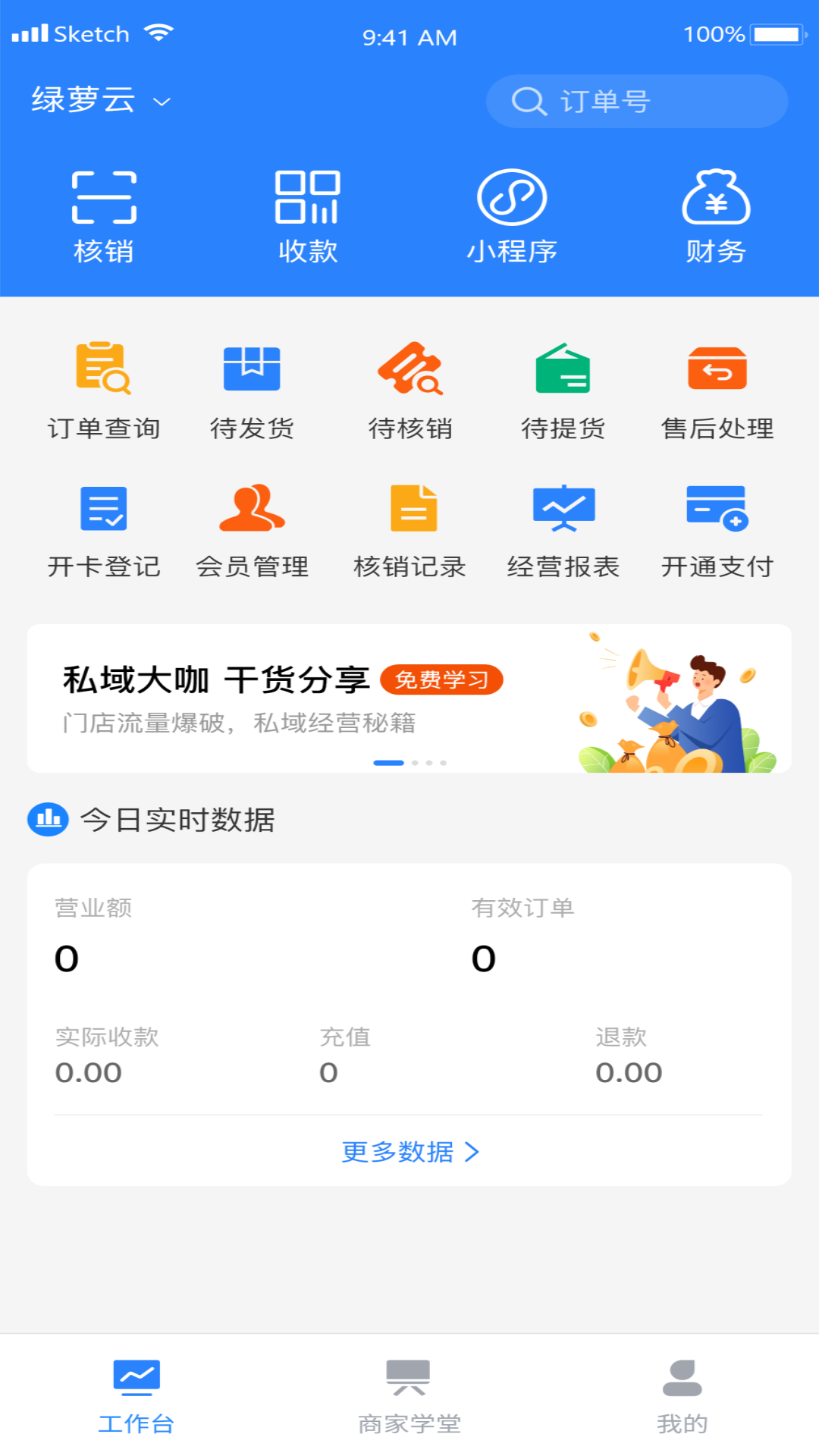Open 会员管理 member management
819x1456 pixels.
[252, 531]
